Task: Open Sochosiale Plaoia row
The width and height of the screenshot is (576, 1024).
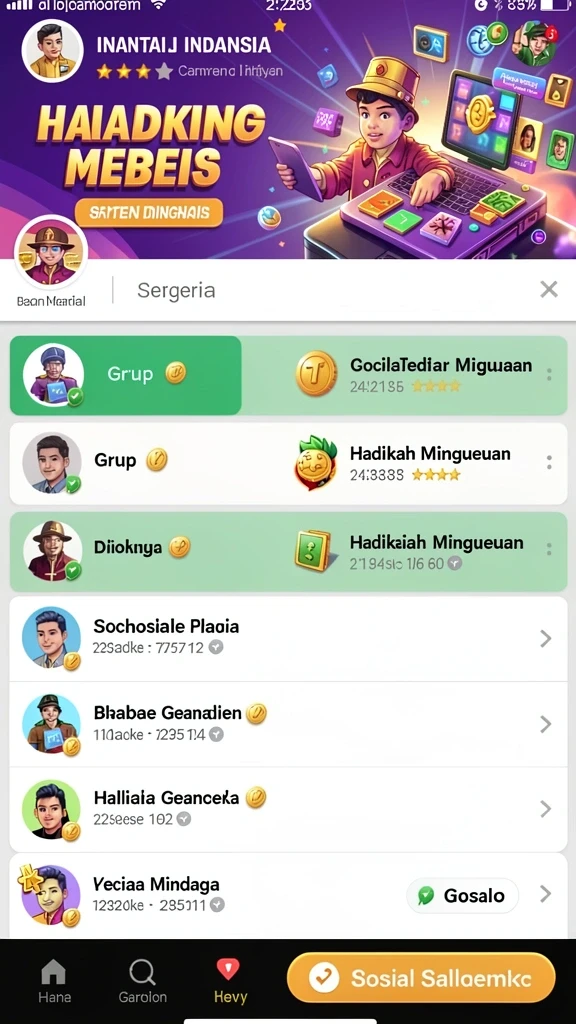Action: tap(288, 638)
